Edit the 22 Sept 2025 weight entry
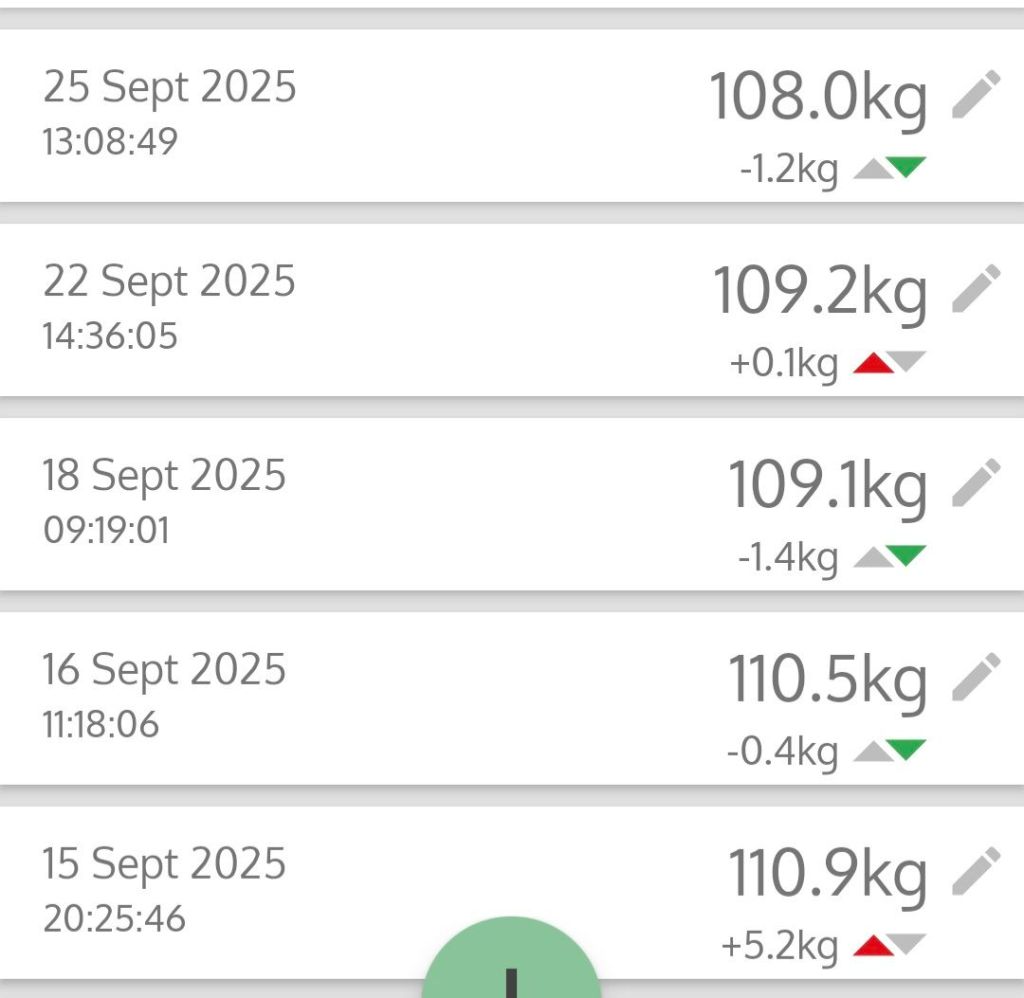The image size is (1024, 998). (975, 290)
